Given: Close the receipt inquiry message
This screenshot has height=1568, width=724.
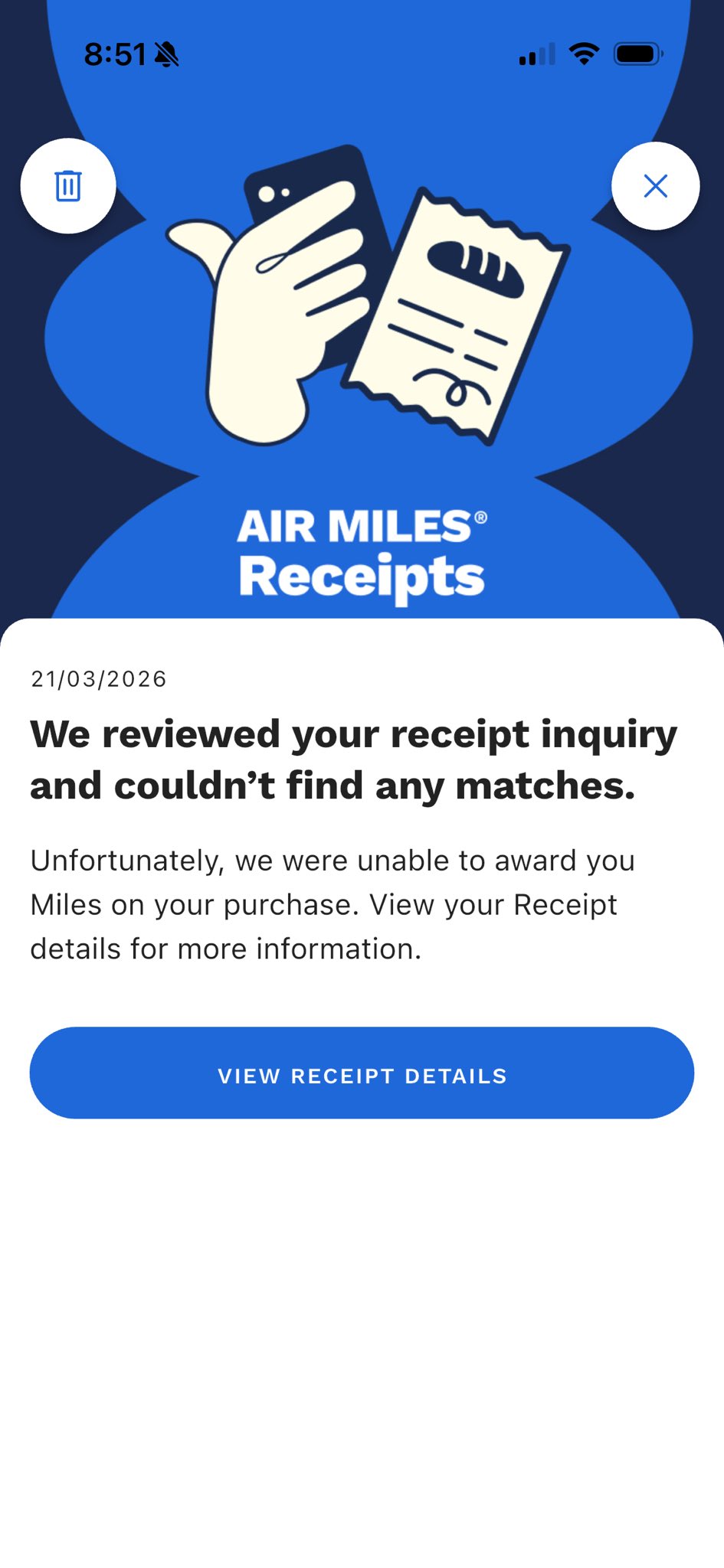Looking at the screenshot, I should tap(655, 186).
